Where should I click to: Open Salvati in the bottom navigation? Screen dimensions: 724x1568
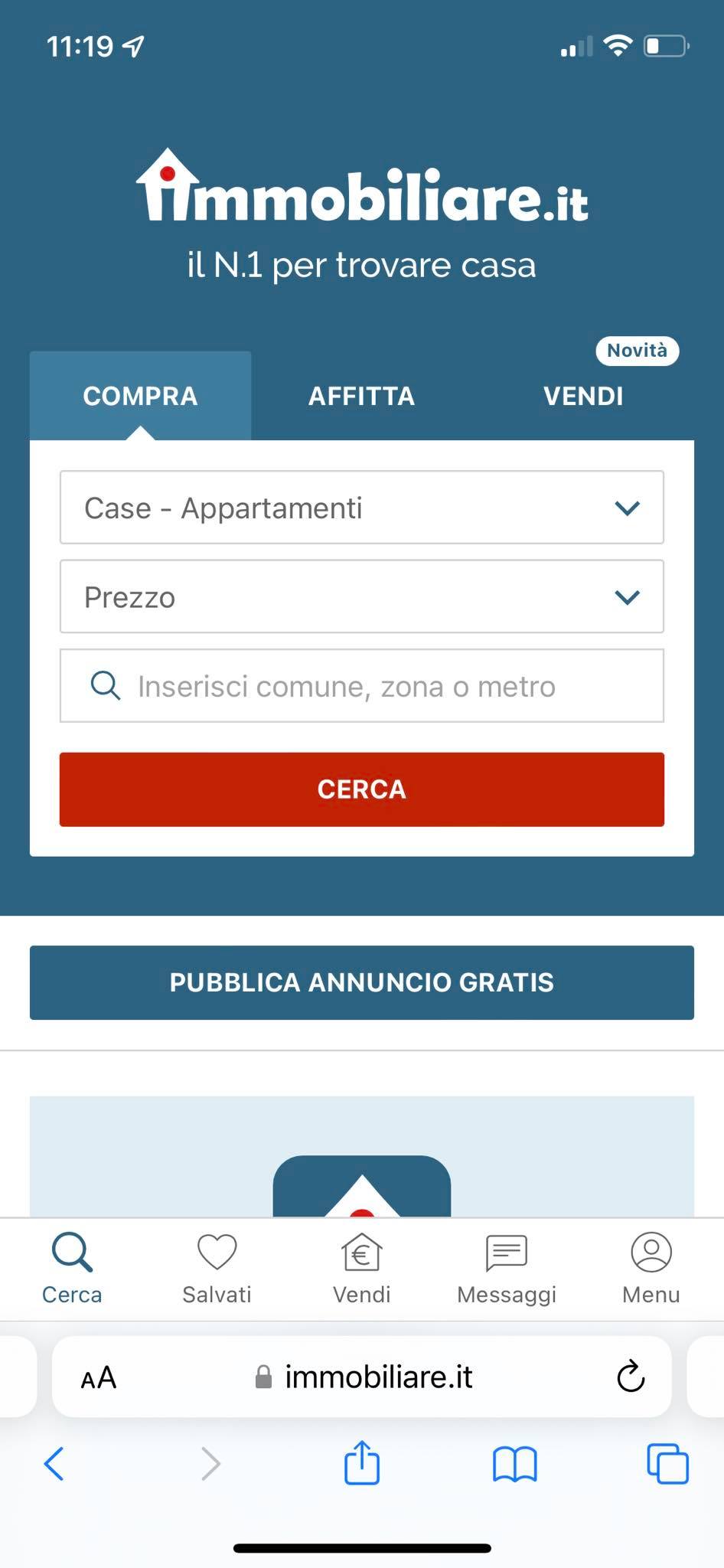tap(217, 1269)
